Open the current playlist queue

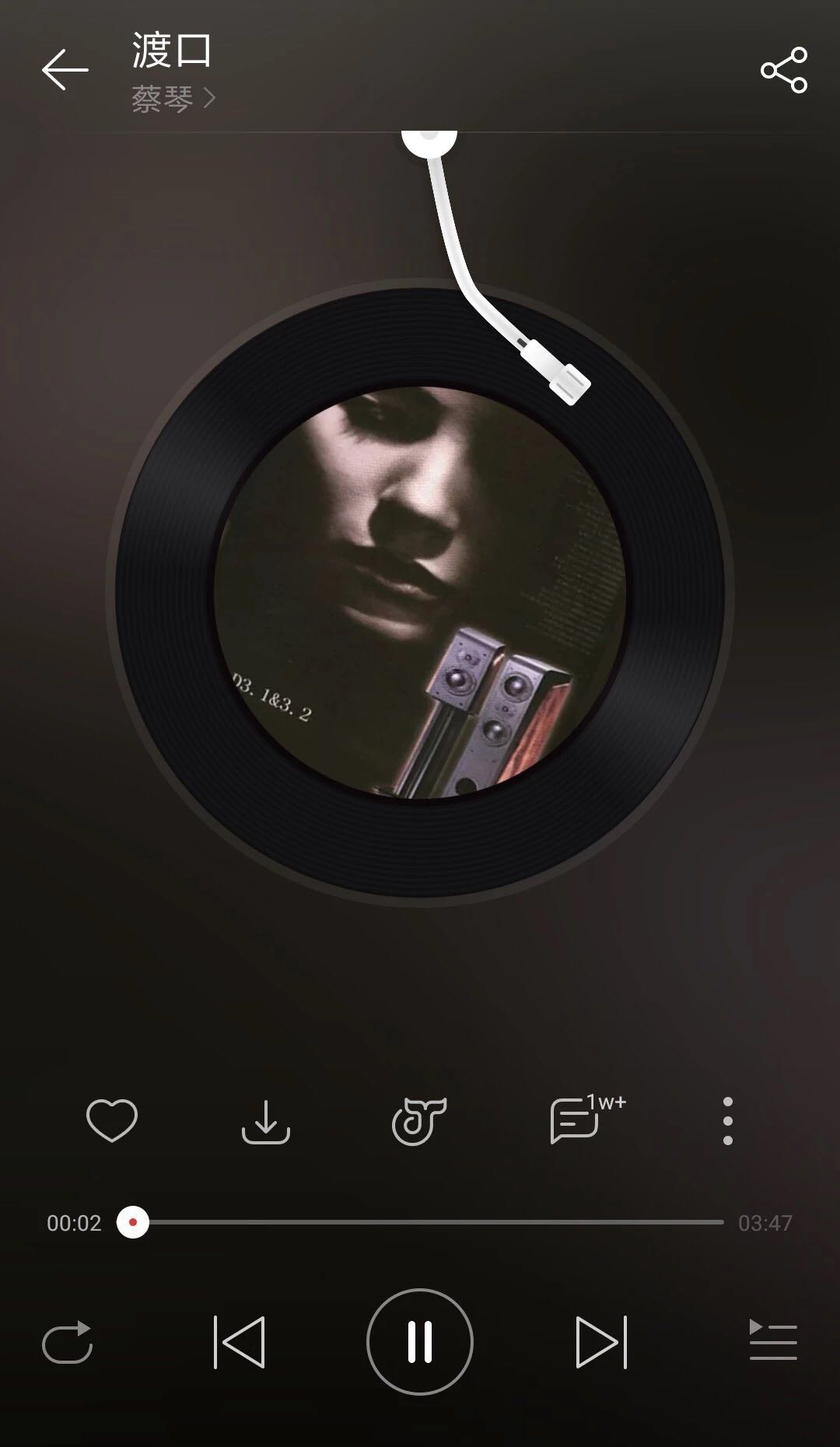click(x=772, y=1340)
